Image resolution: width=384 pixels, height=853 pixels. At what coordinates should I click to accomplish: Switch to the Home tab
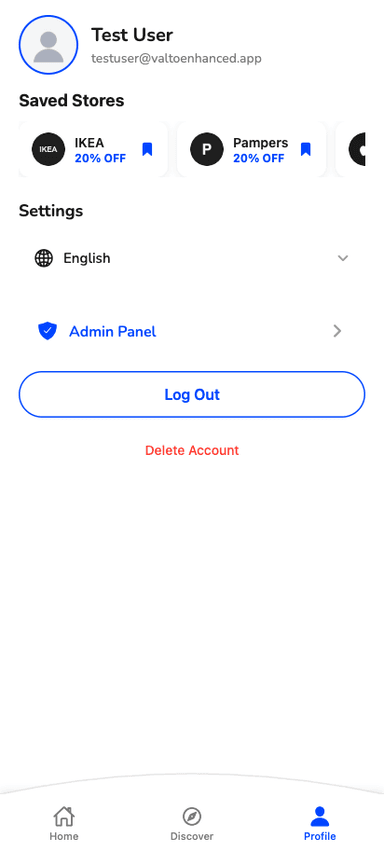pos(64,824)
